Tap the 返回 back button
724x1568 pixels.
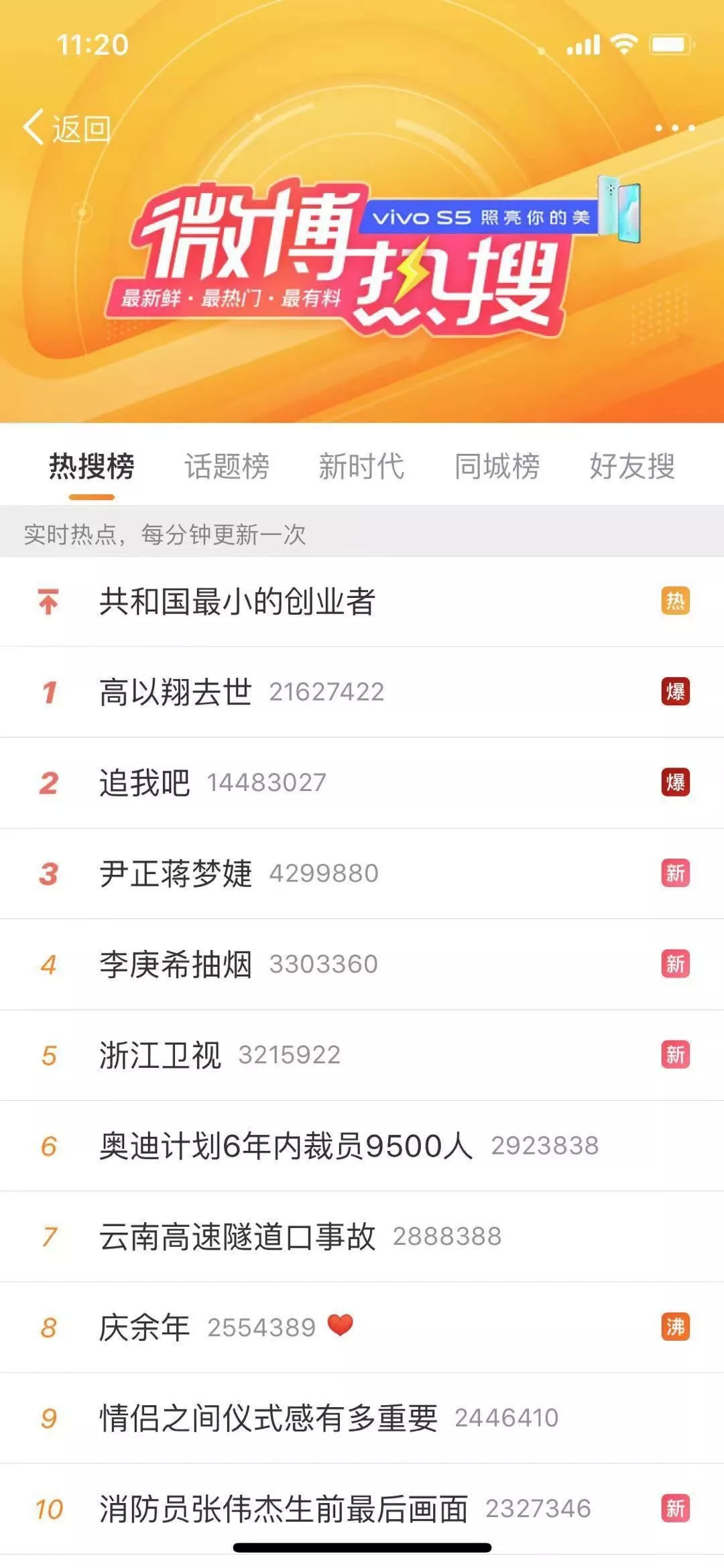67,127
